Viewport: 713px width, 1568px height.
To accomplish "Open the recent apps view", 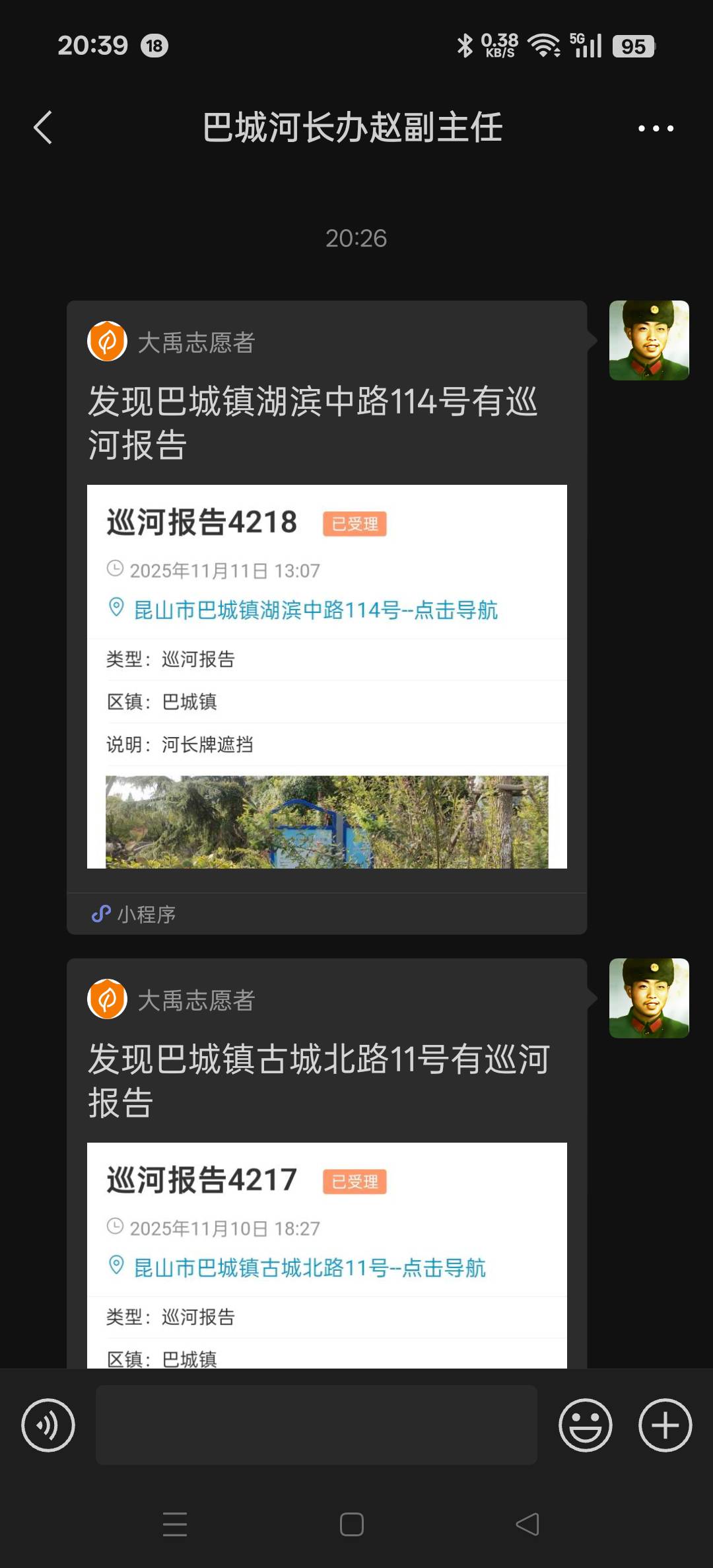I will 175,1524.
